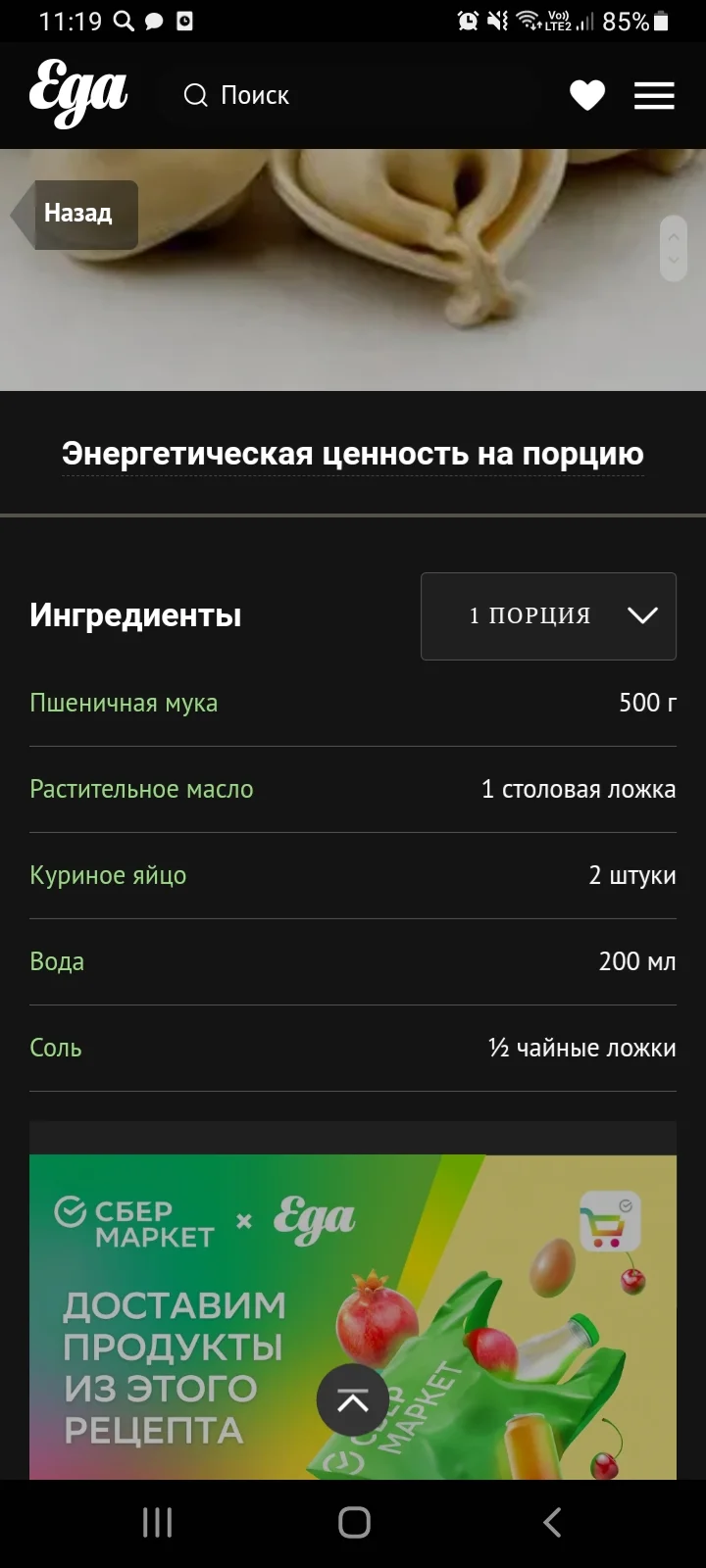Tap the heart favorites icon
Viewport: 706px width, 1568px height.
587,95
